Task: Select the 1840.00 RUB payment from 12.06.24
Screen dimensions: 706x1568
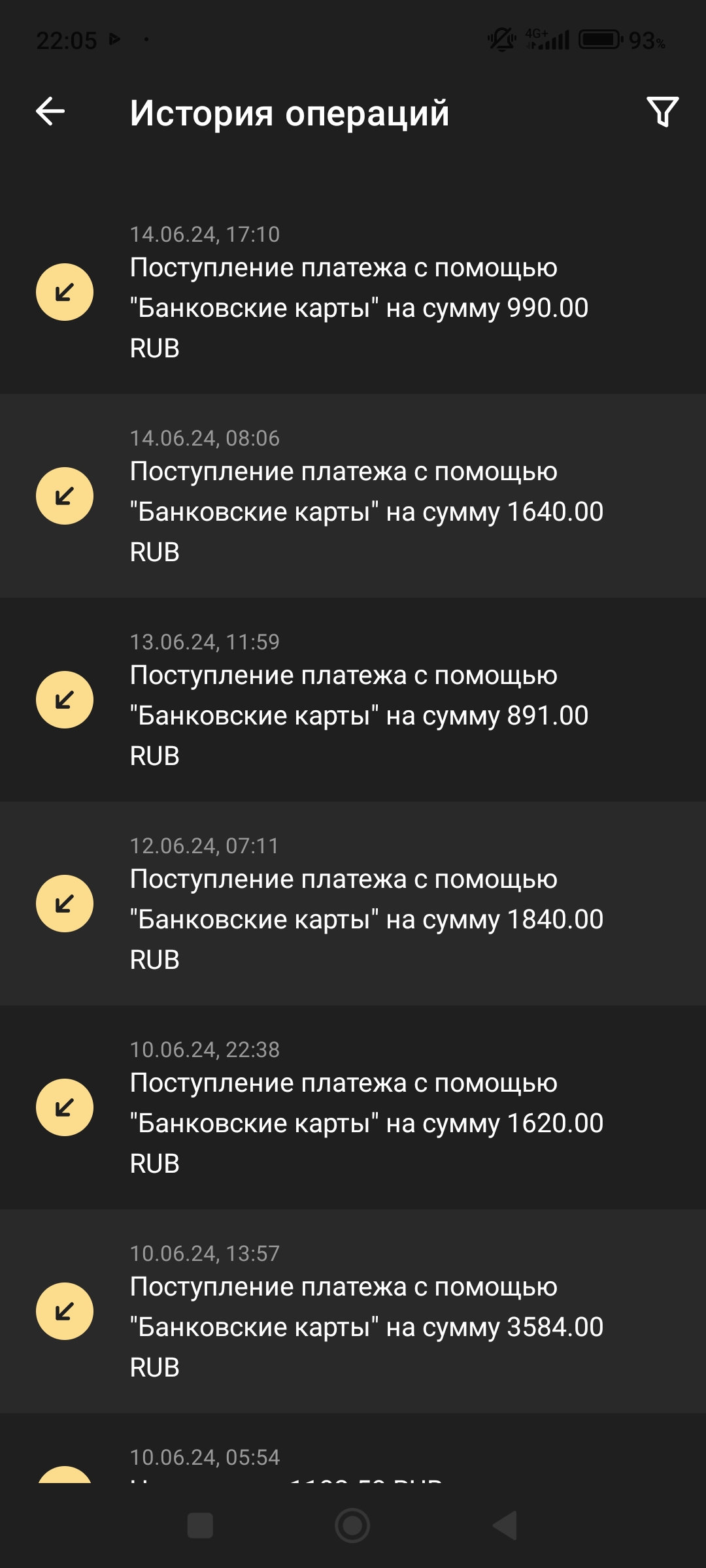Action: point(353,904)
